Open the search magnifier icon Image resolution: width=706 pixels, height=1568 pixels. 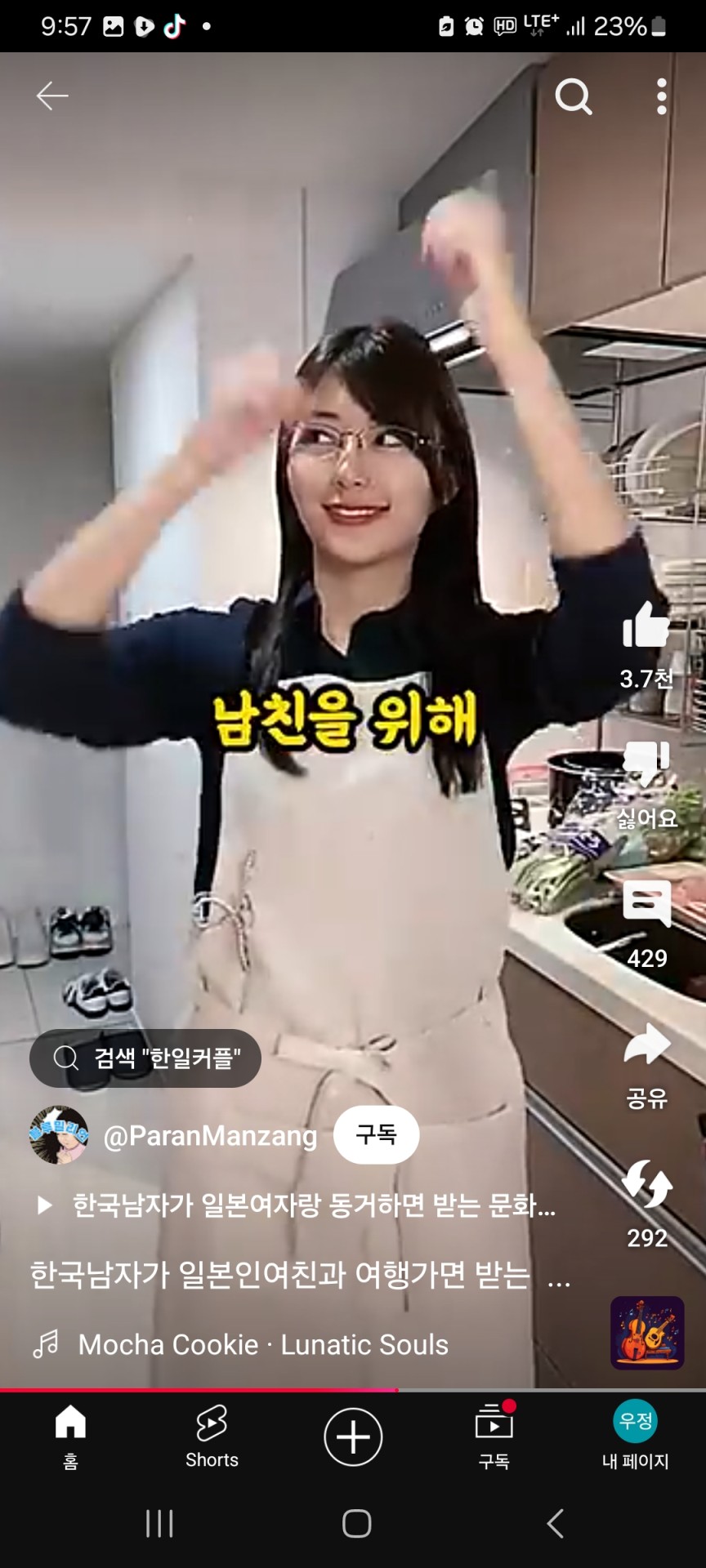click(573, 97)
